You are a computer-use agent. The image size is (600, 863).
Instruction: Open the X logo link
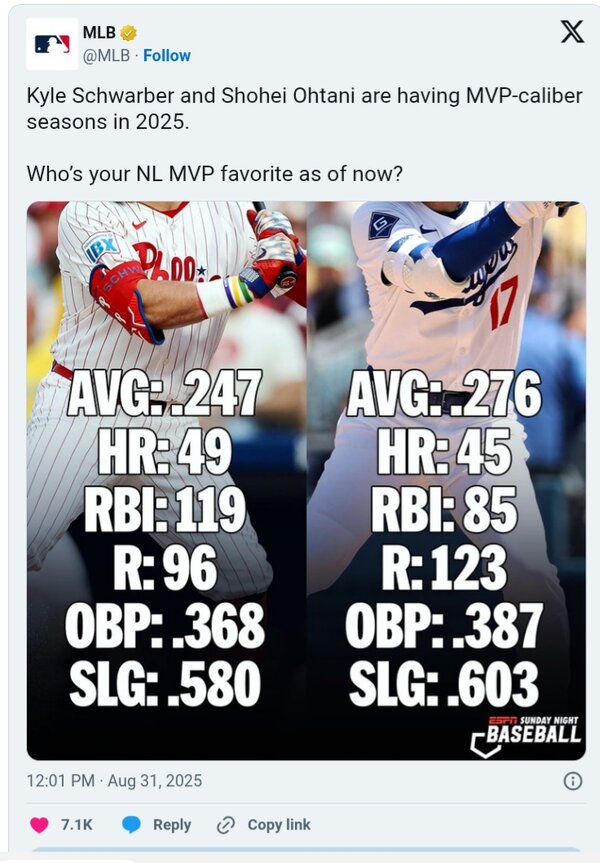pyautogui.click(x=571, y=32)
